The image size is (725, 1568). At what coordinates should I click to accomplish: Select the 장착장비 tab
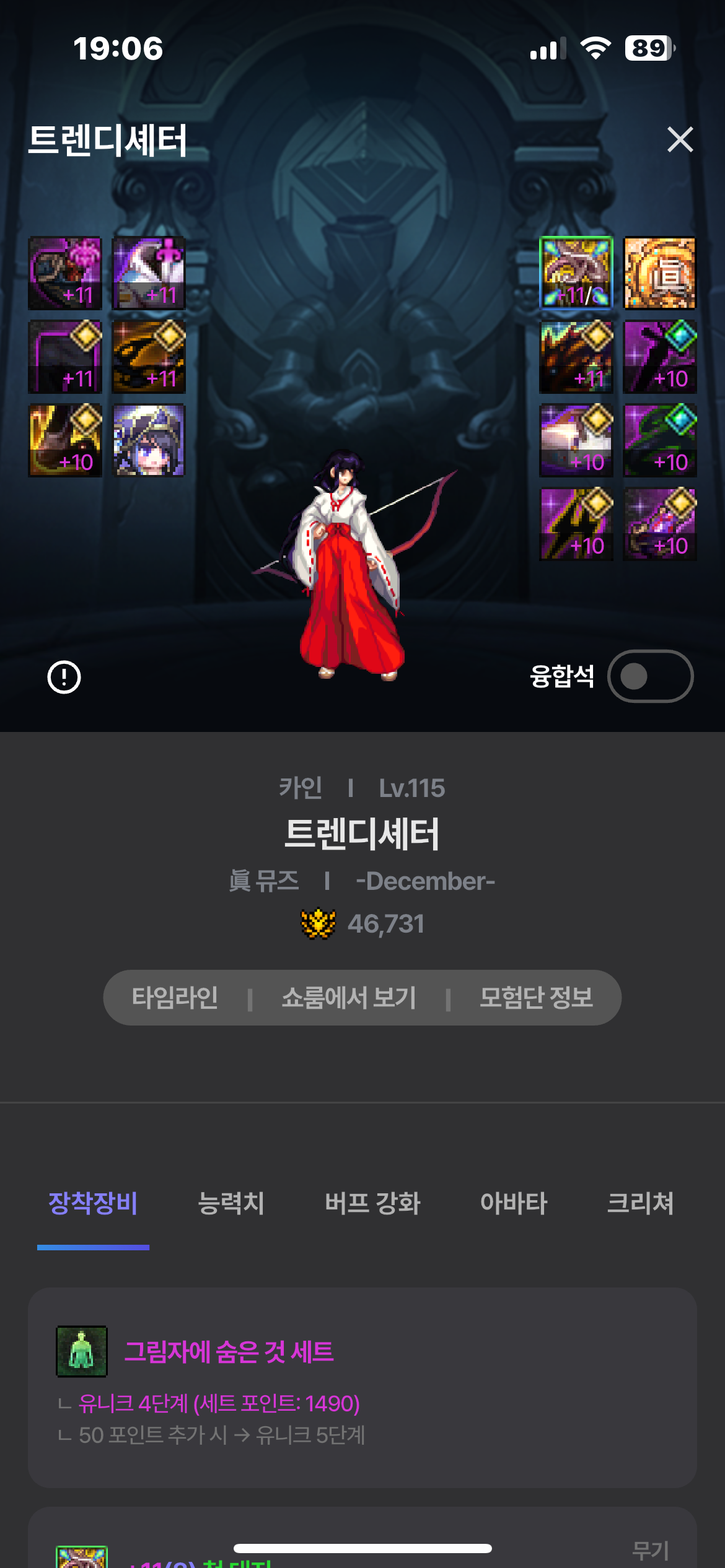93,1203
